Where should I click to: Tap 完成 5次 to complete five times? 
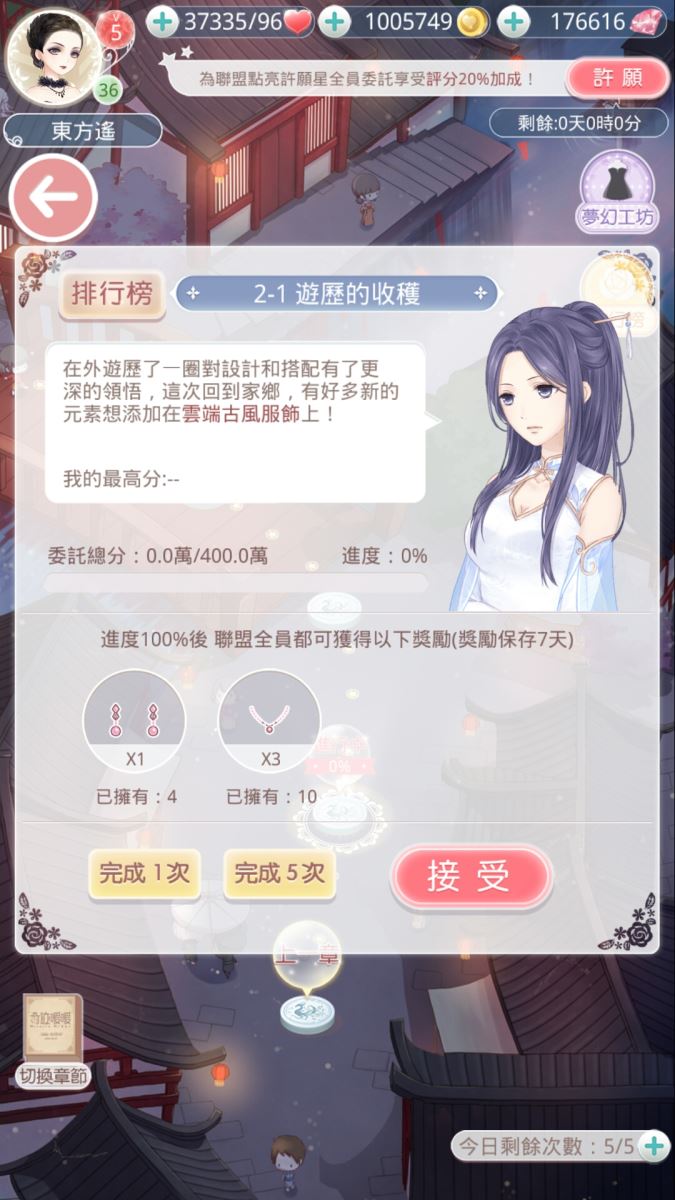coord(279,873)
